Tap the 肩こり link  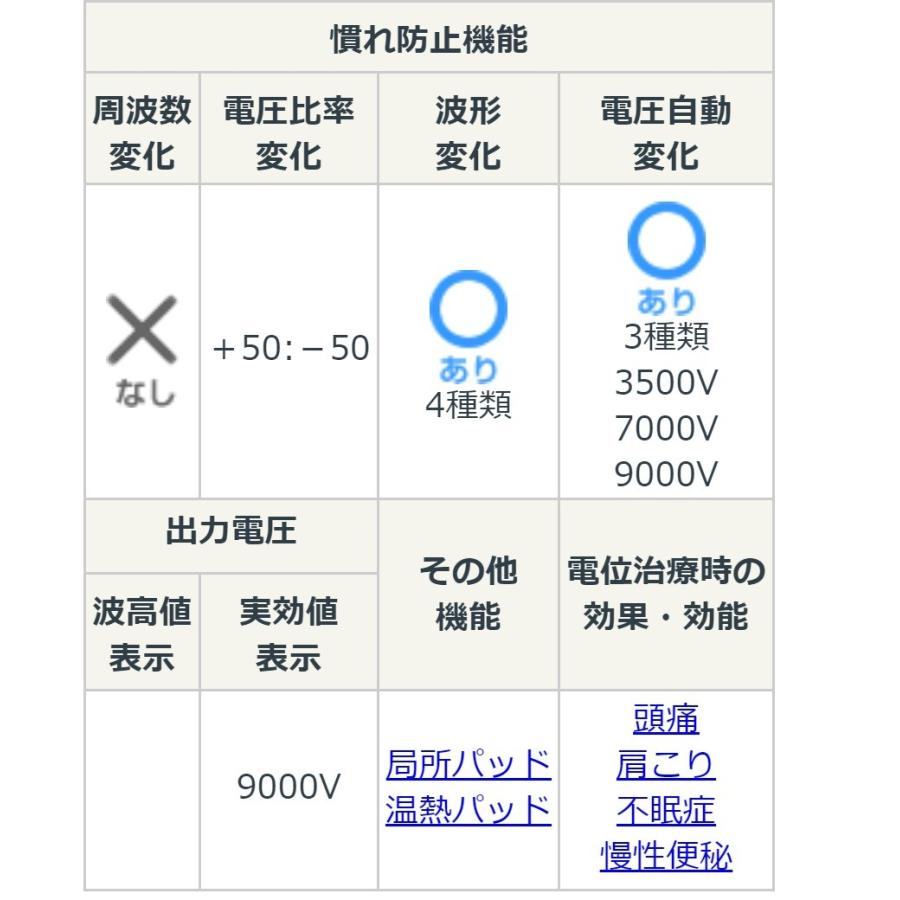point(666,764)
